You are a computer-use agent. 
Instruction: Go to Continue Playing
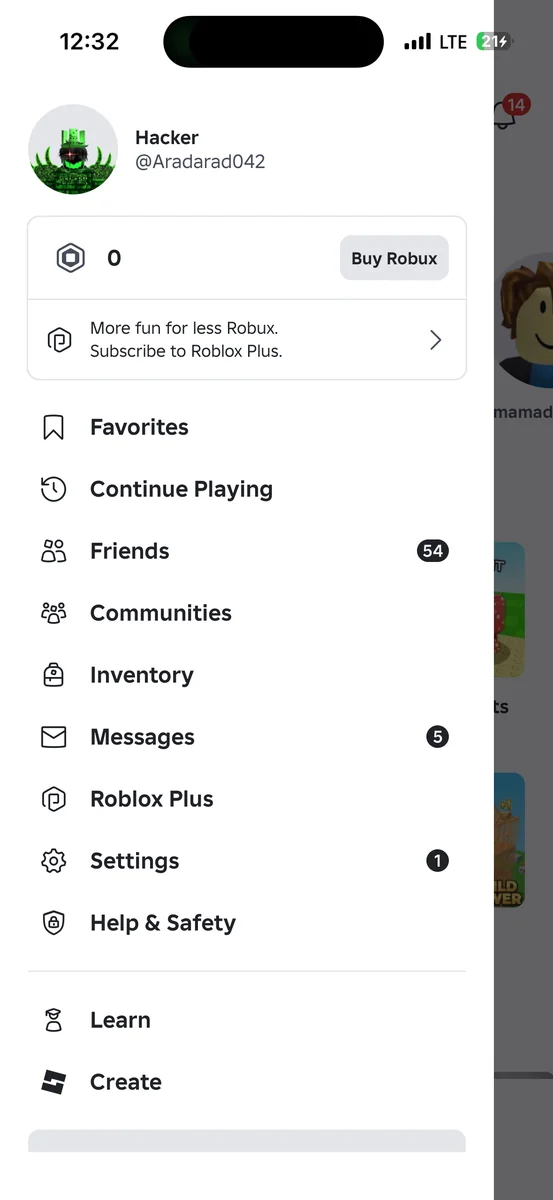point(247,489)
